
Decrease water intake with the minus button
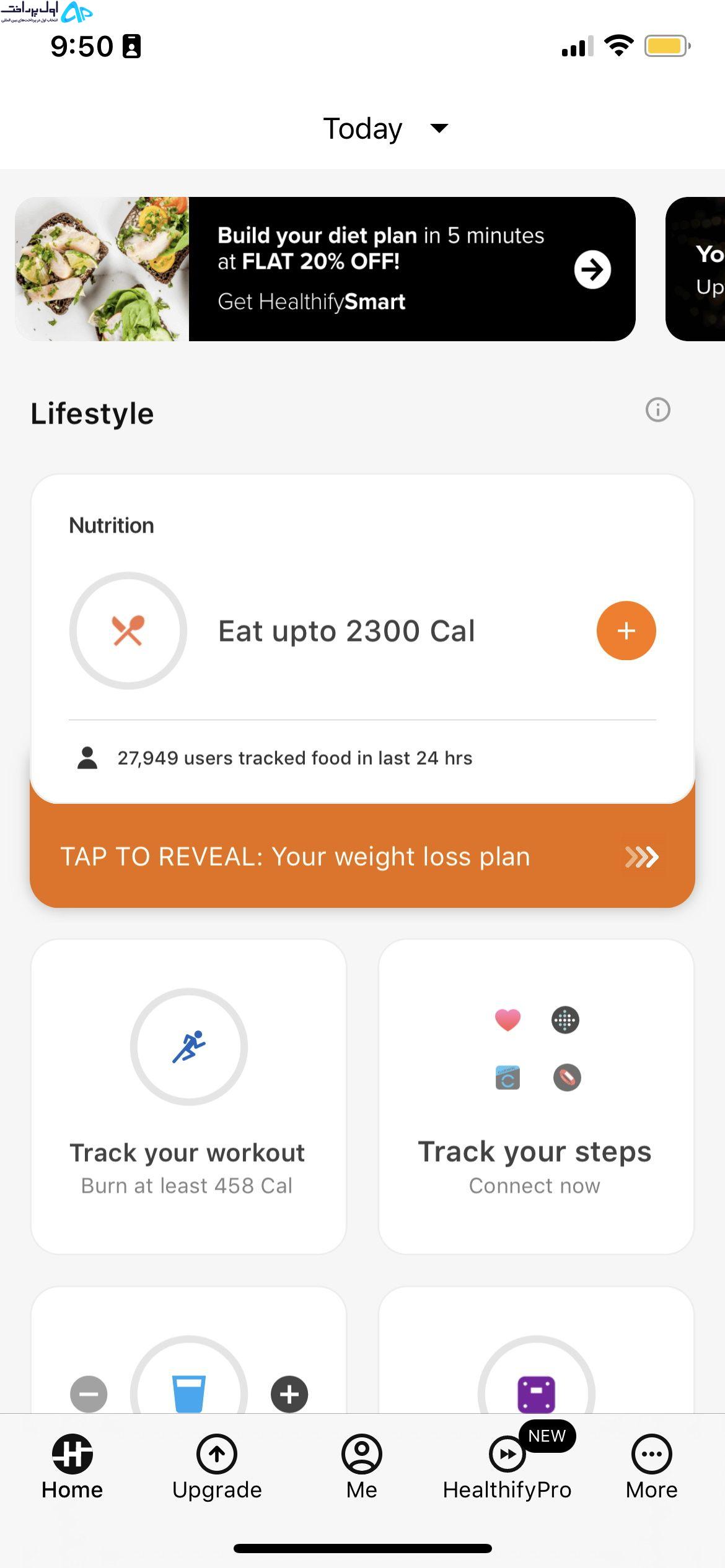(89, 1394)
